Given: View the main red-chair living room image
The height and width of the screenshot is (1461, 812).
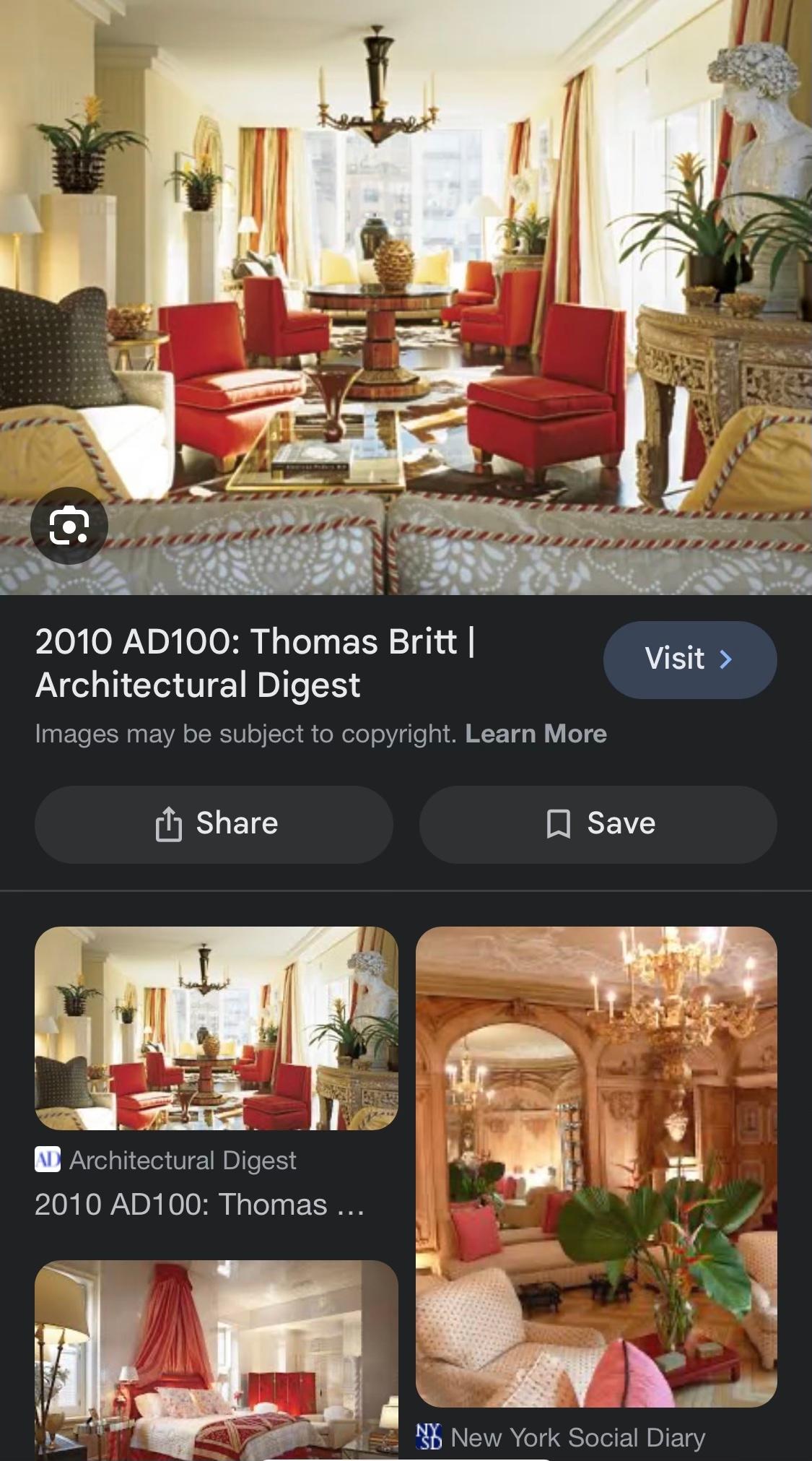Looking at the screenshot, I should point(406,289).
